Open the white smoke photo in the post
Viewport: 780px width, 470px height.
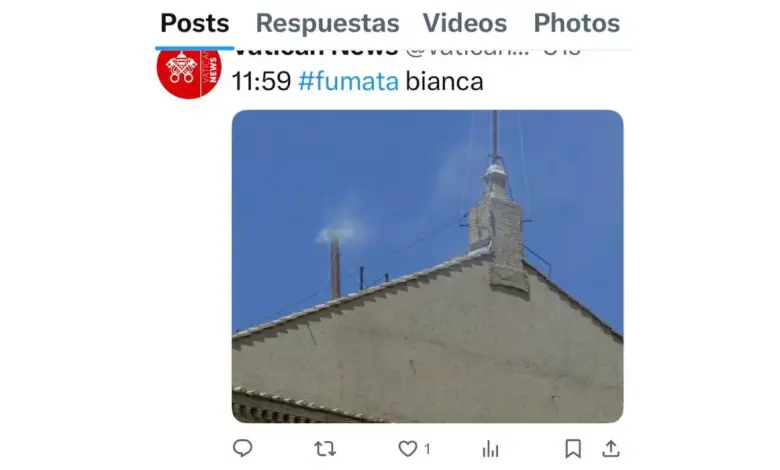coord(427,265)
